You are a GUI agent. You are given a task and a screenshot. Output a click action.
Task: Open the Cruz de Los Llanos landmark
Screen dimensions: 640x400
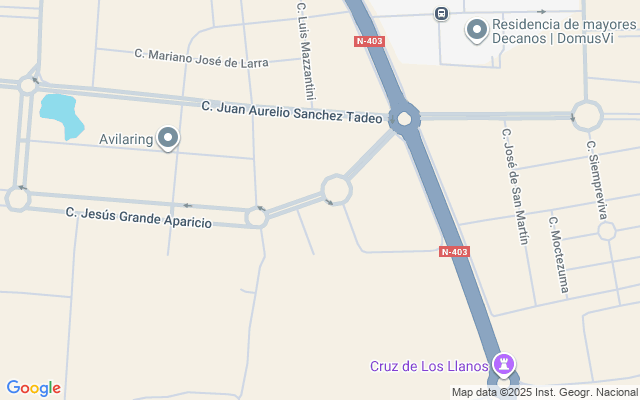click(x=505, y=364)
